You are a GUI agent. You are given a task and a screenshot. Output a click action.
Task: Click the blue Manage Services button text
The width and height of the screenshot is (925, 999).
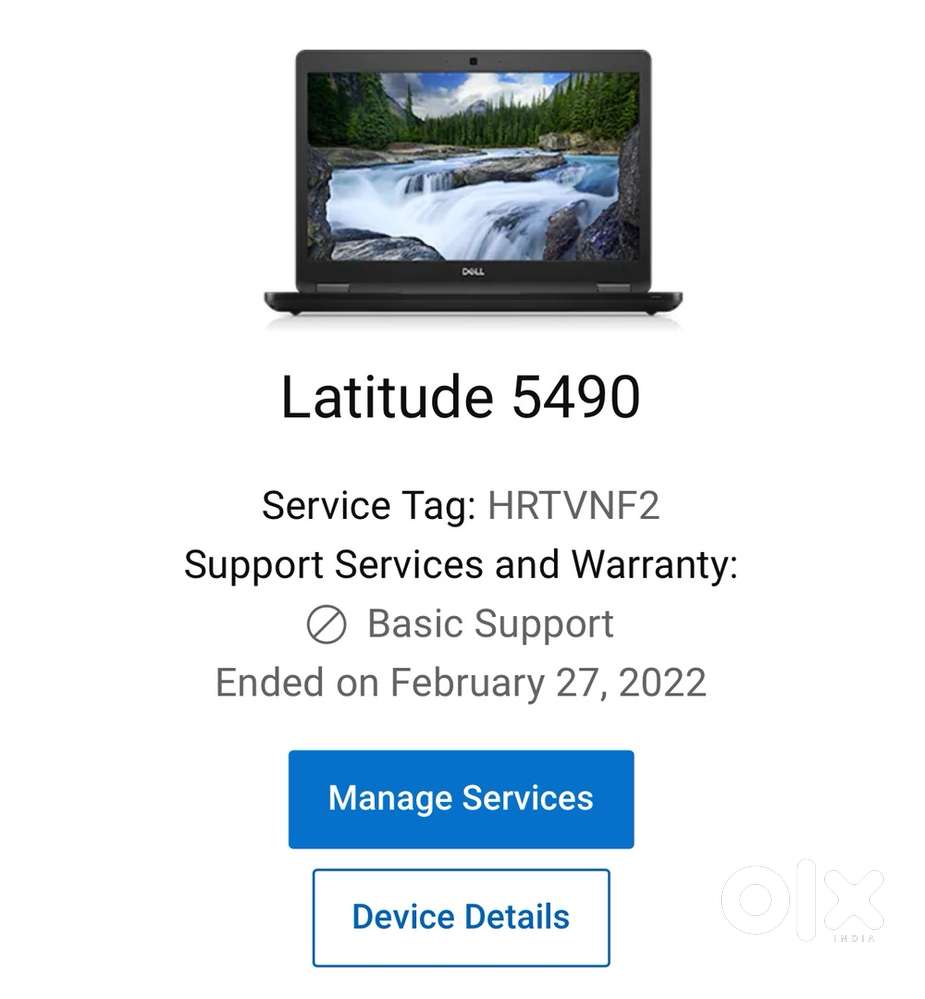[x=460, y=799]
